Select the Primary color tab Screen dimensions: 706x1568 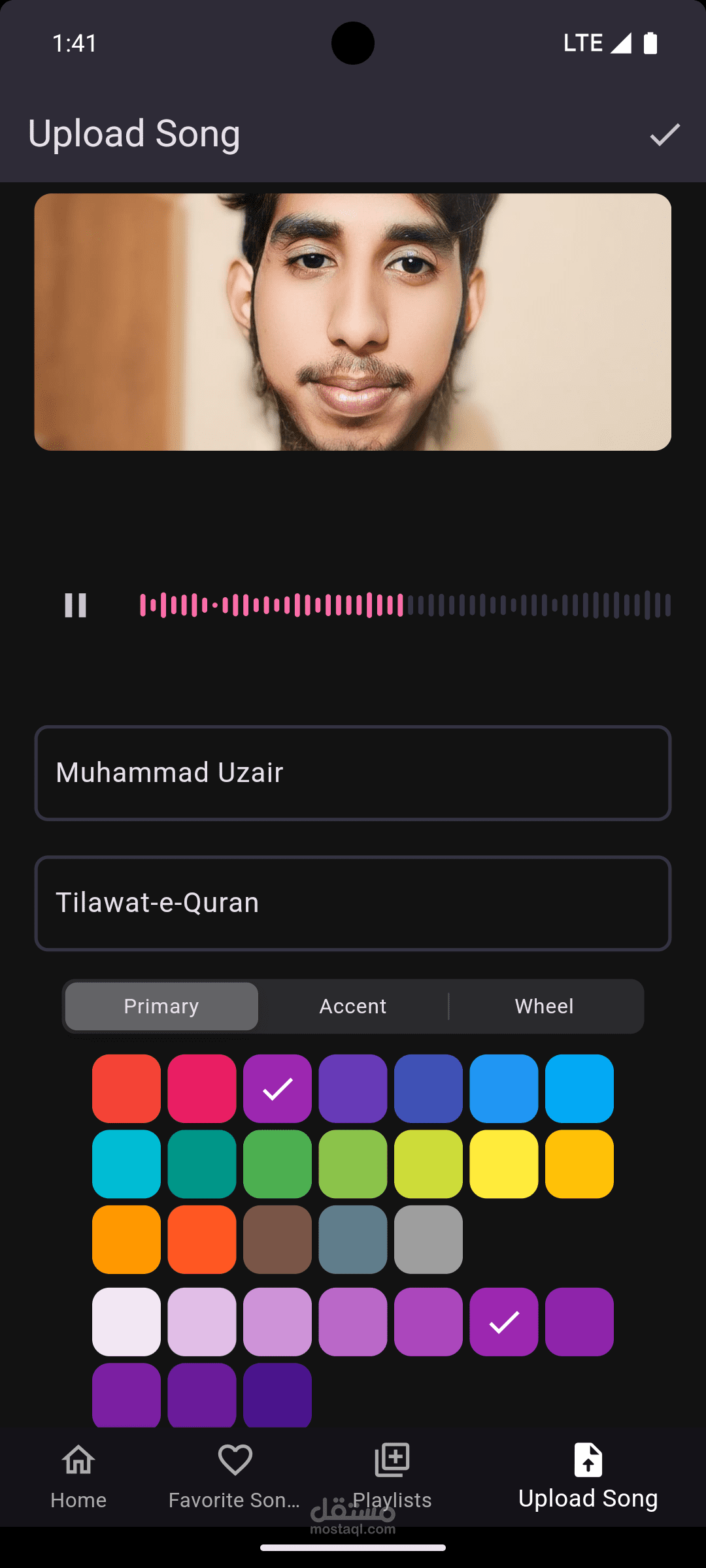tap(161, 1006)
